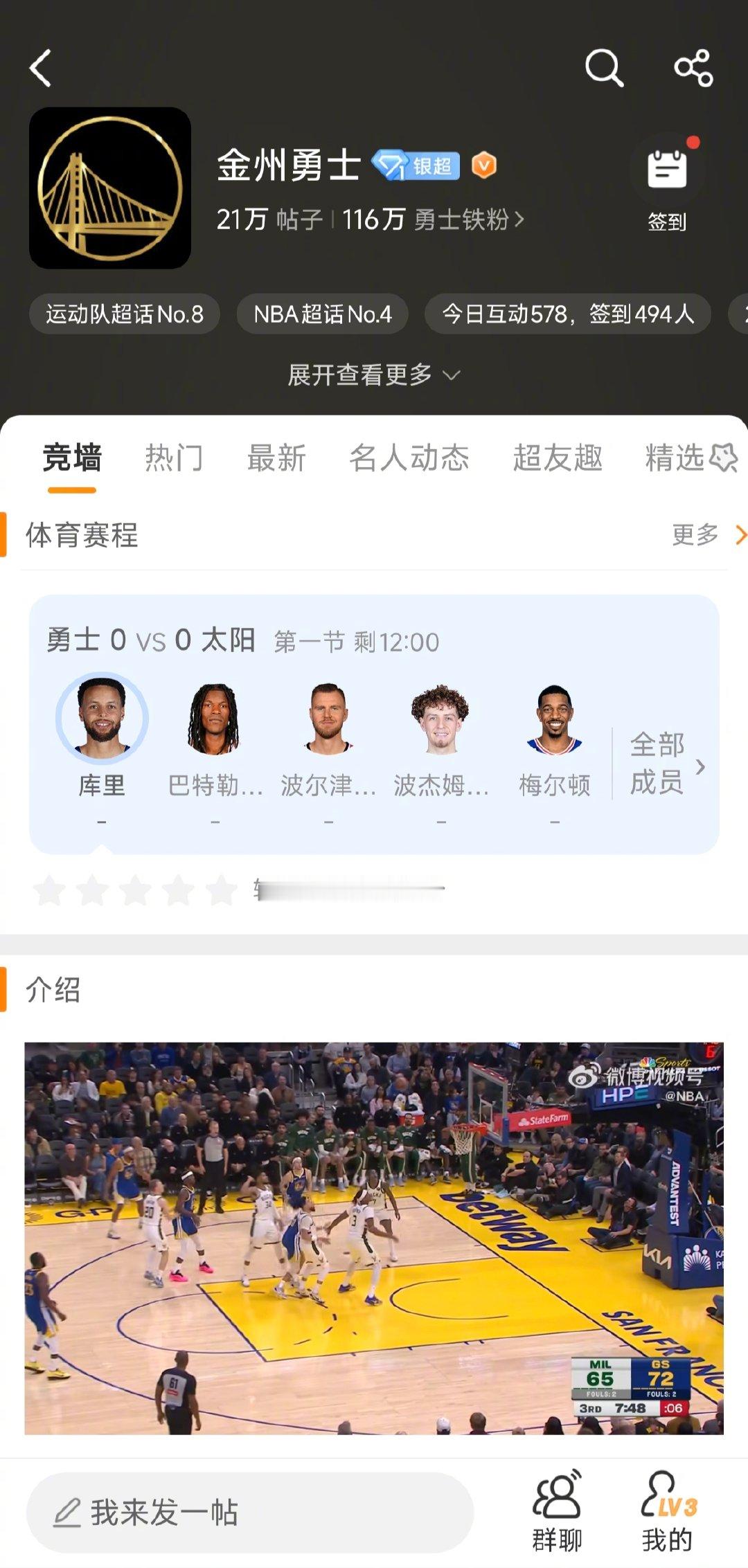Switch to the 热门 tab
Viewport: 748px width, 1568px height.
pos(173,457)
